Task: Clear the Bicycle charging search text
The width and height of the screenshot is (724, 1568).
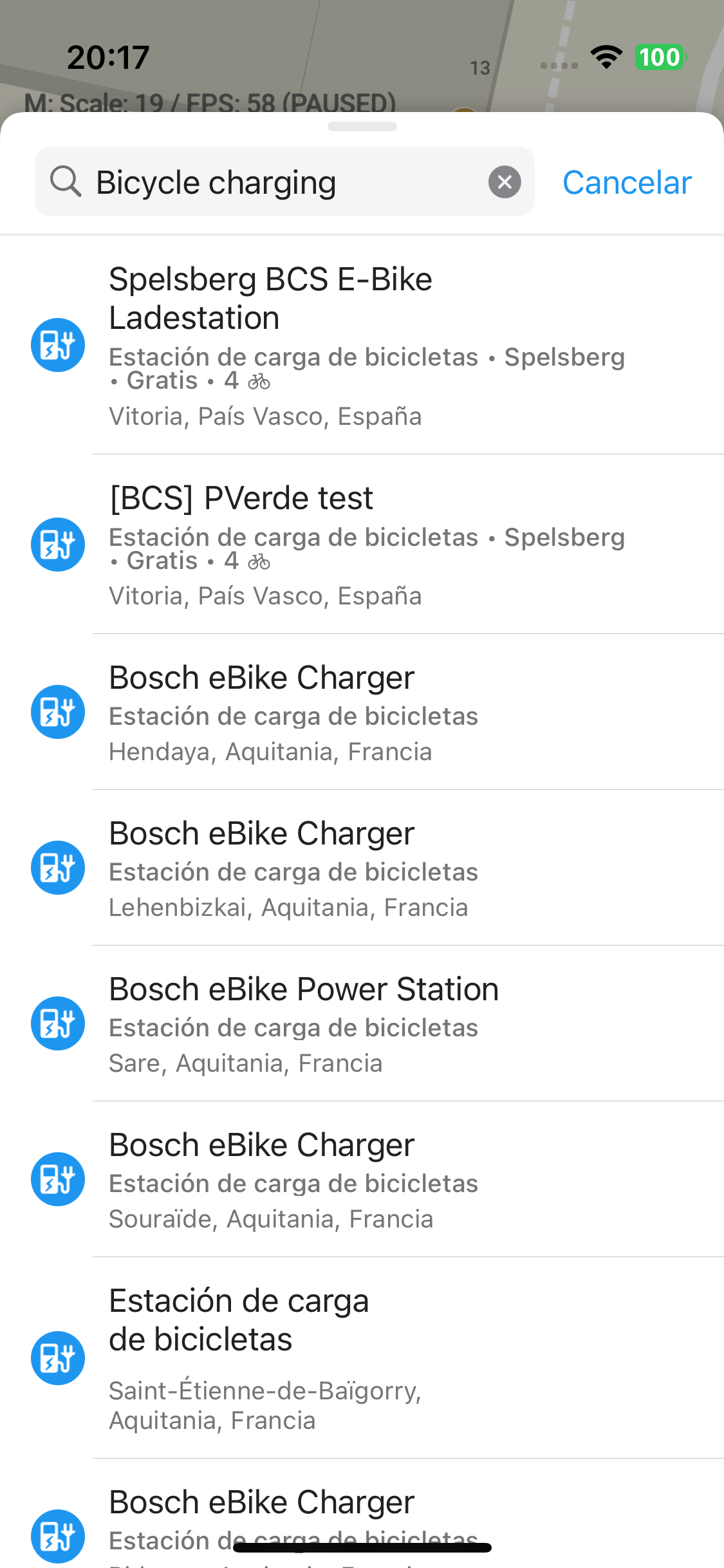Action: pyautogui.click(x=505, y=182)
